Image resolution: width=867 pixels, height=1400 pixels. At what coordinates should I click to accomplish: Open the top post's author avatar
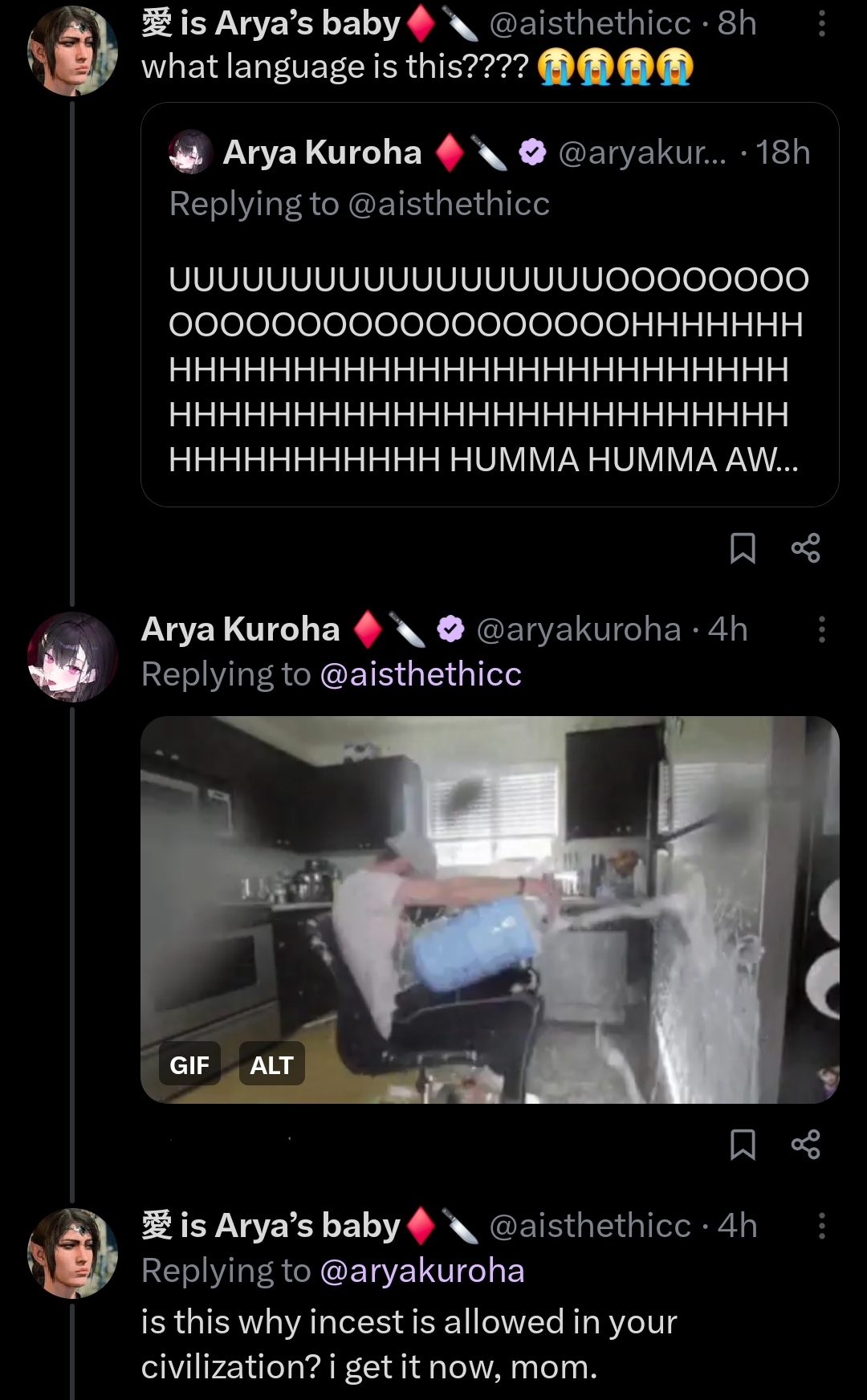(72, 51)
